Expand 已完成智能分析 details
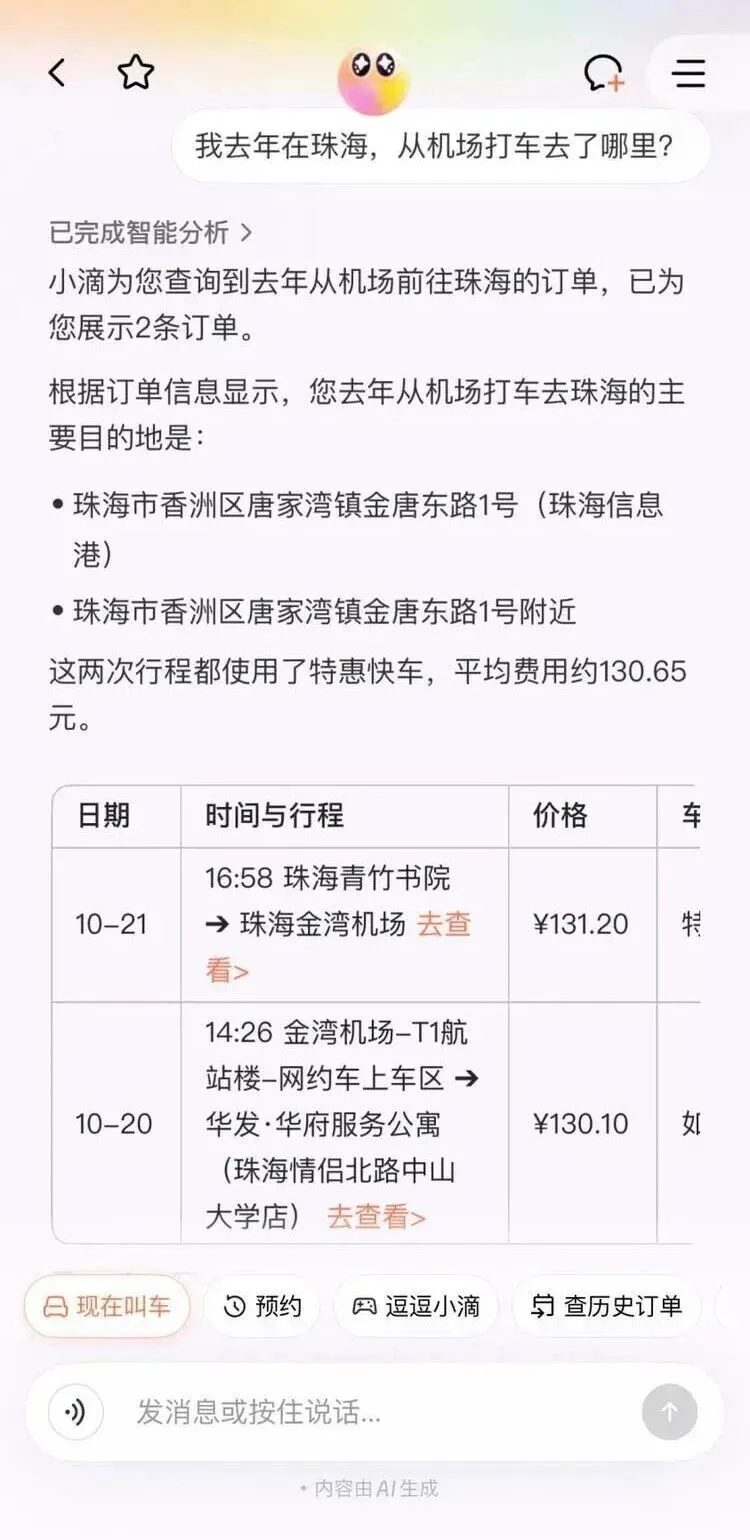The image size is (750, 1540). pos(150,233)
